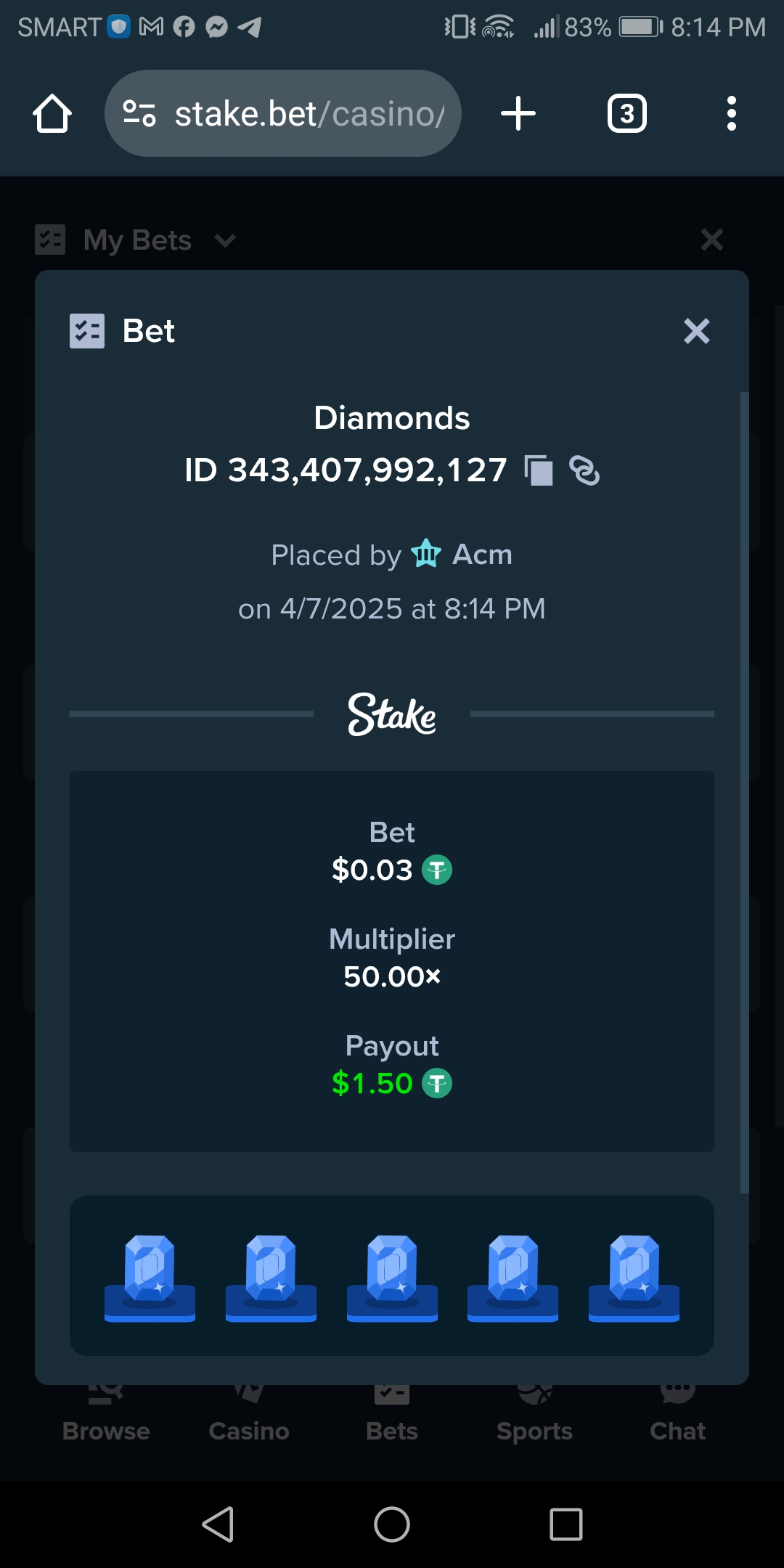The image size is (784, 1568).
Task: Tap the stake.bet address bar
Action: pyautogui.click(x=283, y=113)
